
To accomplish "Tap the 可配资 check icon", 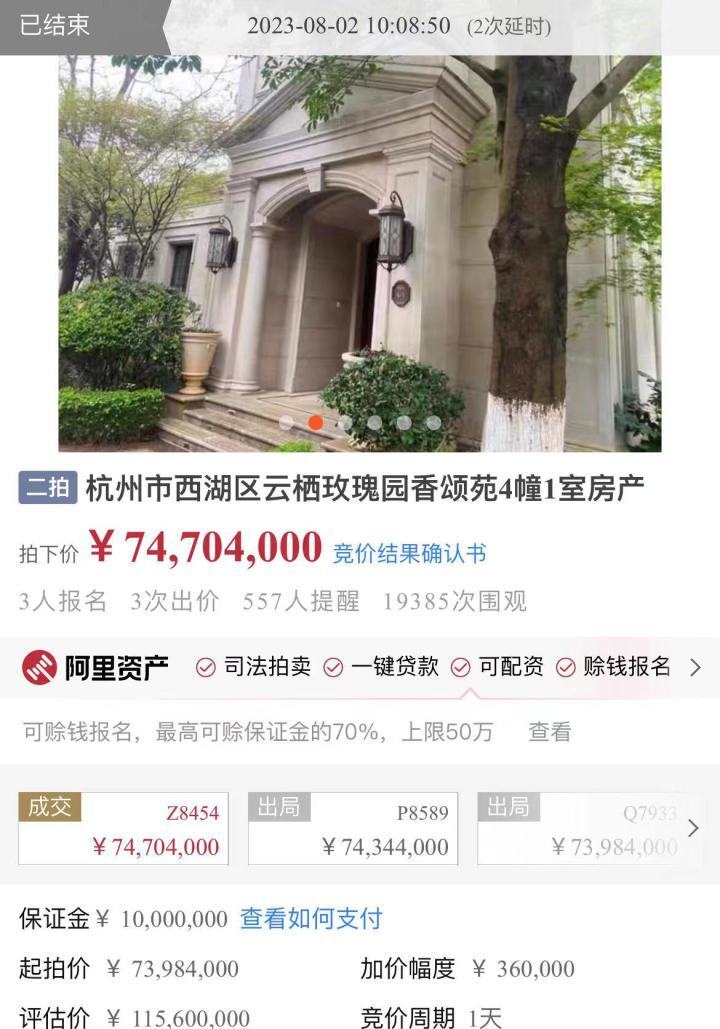I will [462, 666].
